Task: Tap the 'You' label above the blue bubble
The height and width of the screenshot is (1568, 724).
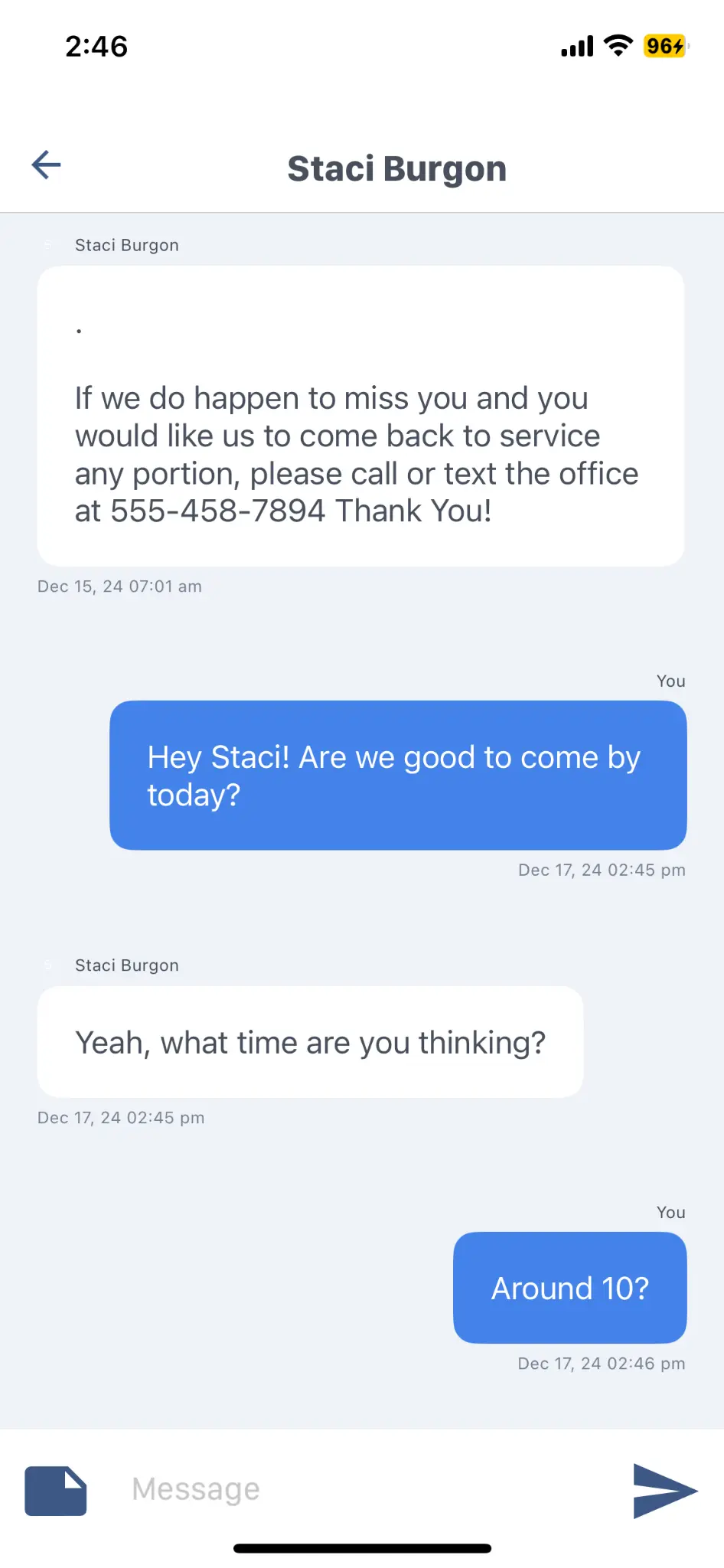Action: click(x=670, y=681)
